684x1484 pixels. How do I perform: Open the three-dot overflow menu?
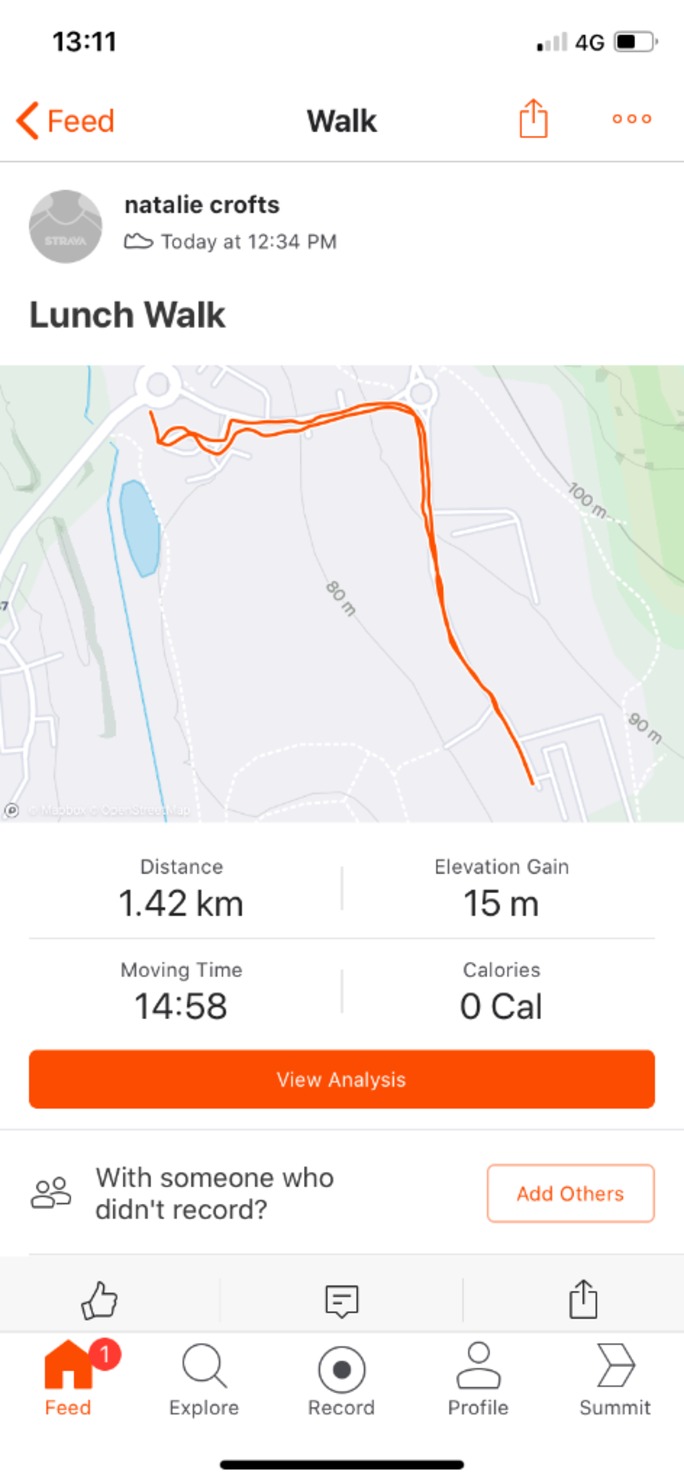[x=632, y=119]
